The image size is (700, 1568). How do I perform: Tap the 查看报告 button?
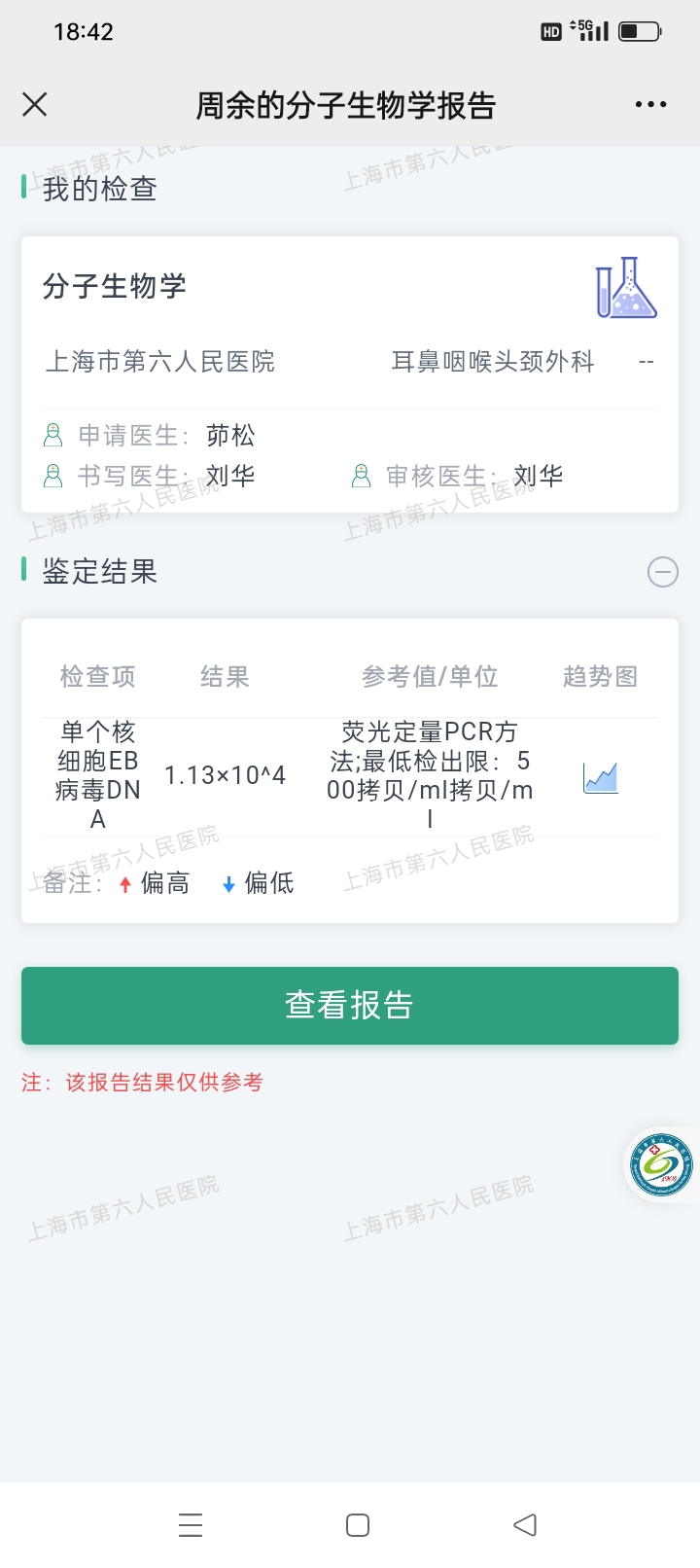350,1006
